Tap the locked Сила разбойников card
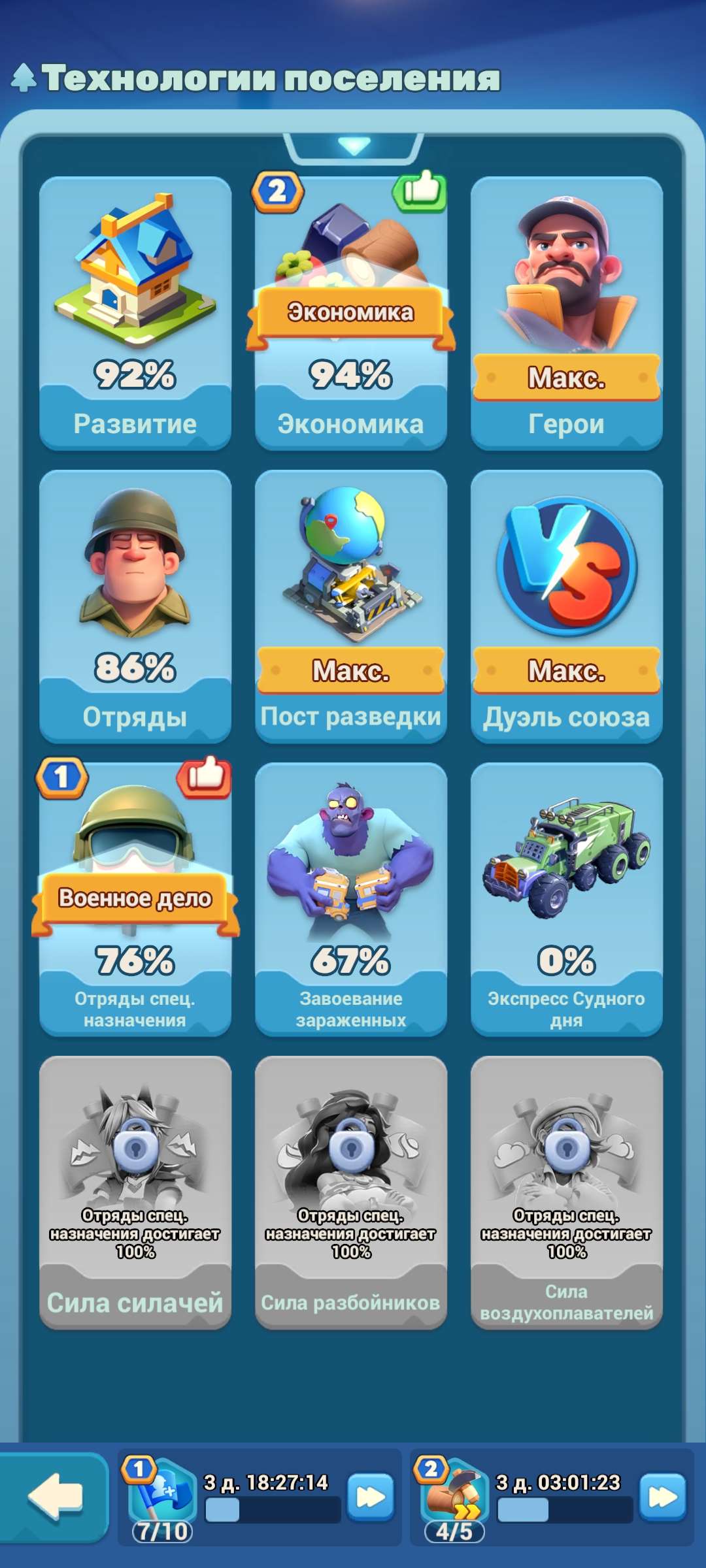706x1568 pixels. pos(351,1192)
